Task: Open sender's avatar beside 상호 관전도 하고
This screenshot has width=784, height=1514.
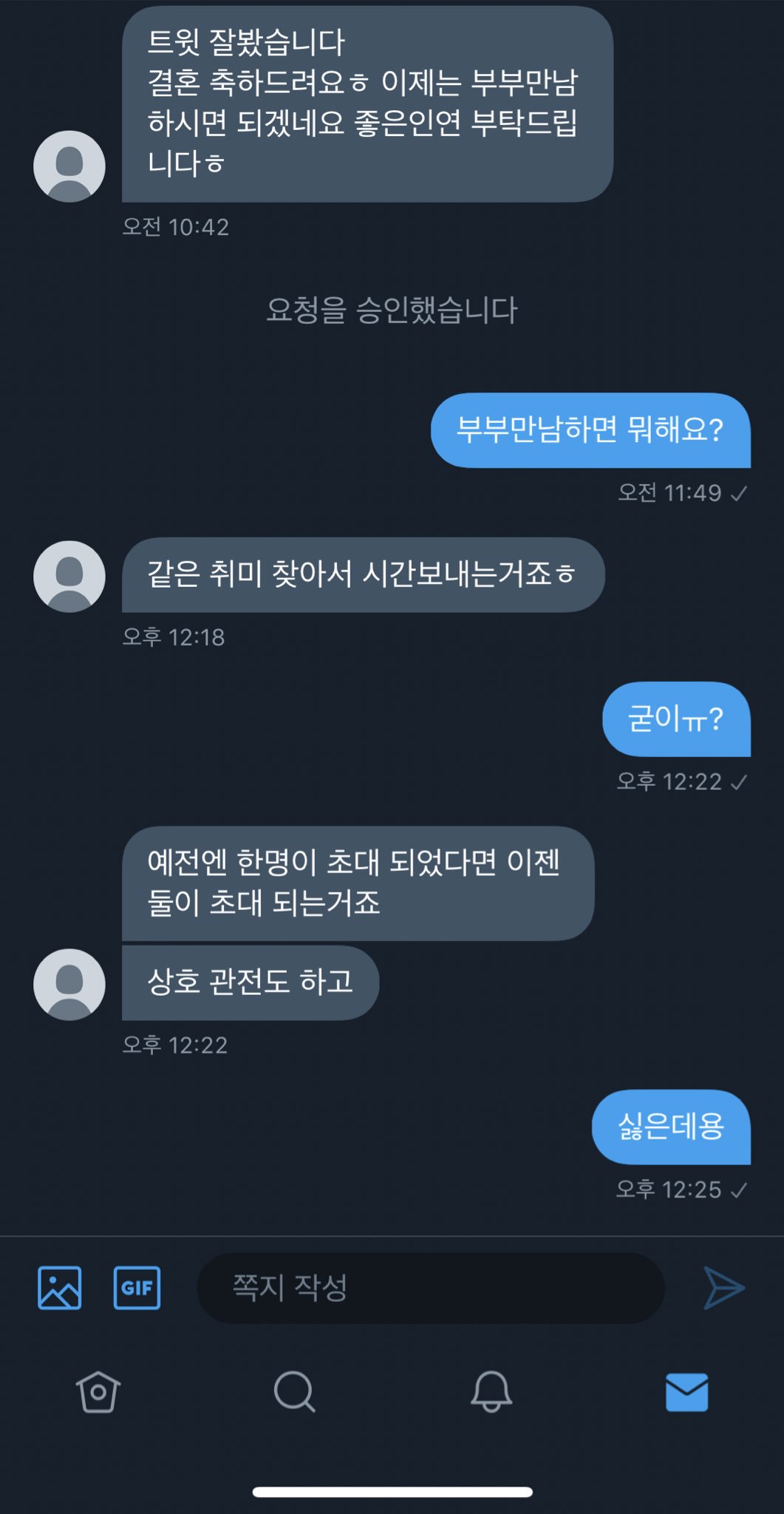Action: pos(69,985)
